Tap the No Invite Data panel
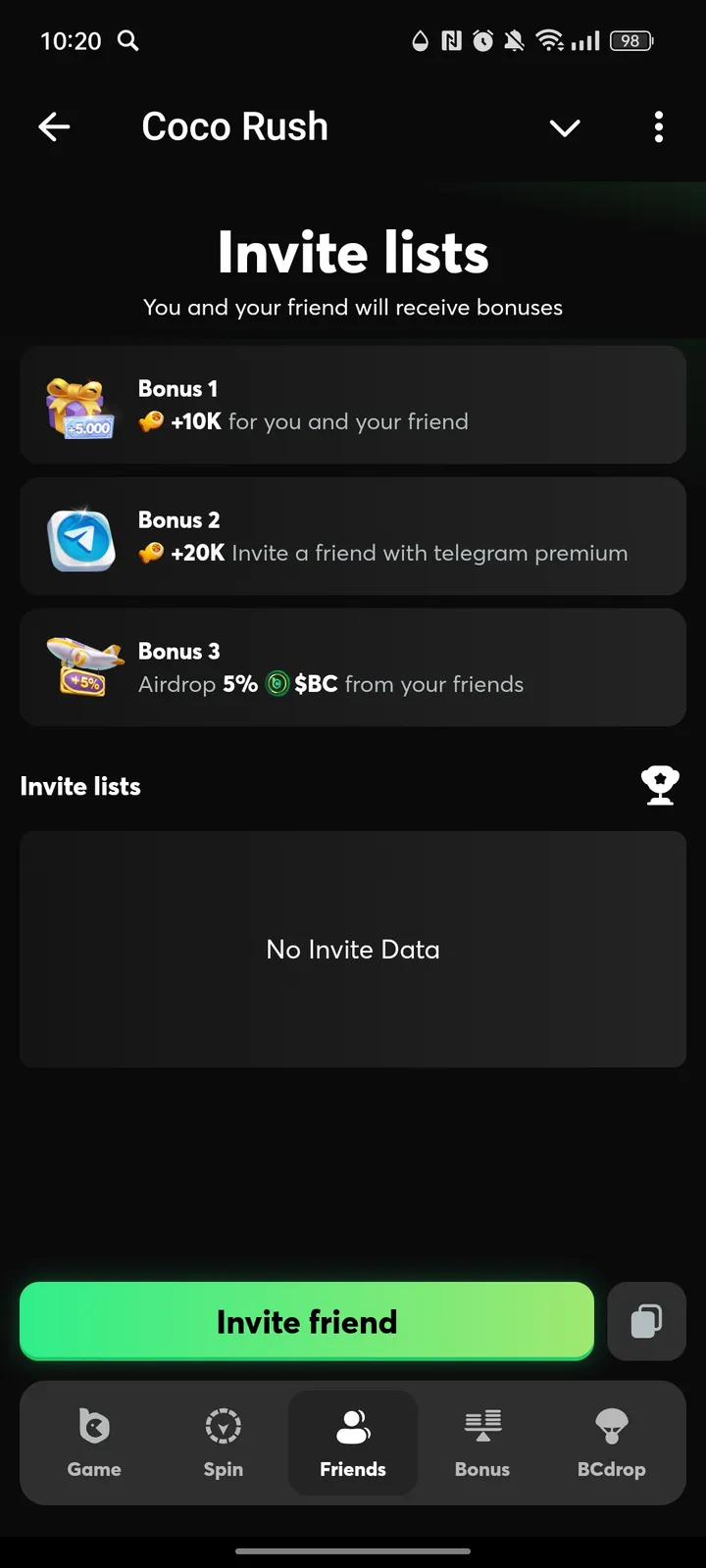The image size is (706, 1568). point(353,949)
